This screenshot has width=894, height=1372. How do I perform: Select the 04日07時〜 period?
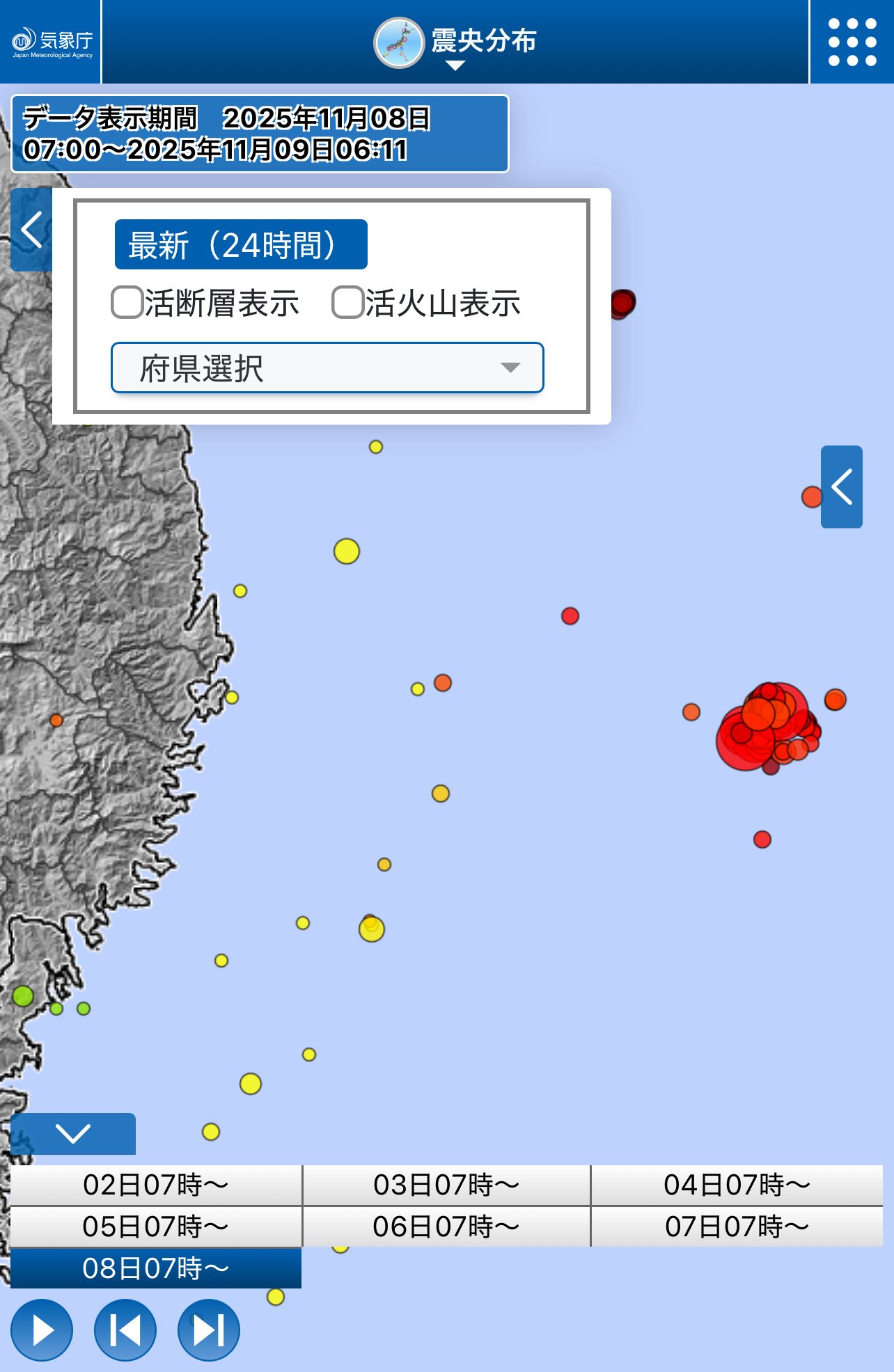coord(737,1185)
